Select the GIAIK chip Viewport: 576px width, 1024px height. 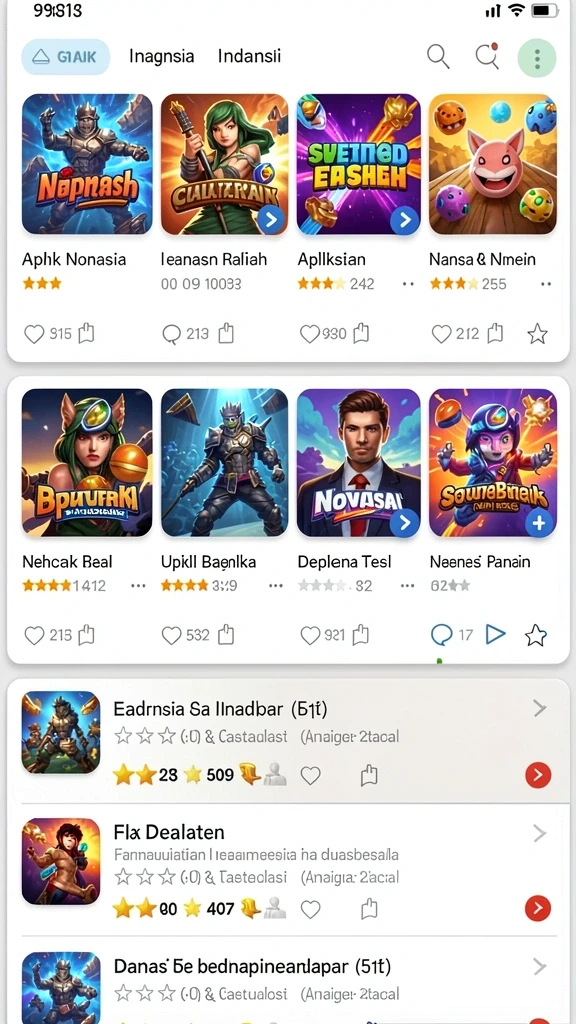[x=65, y=57]
